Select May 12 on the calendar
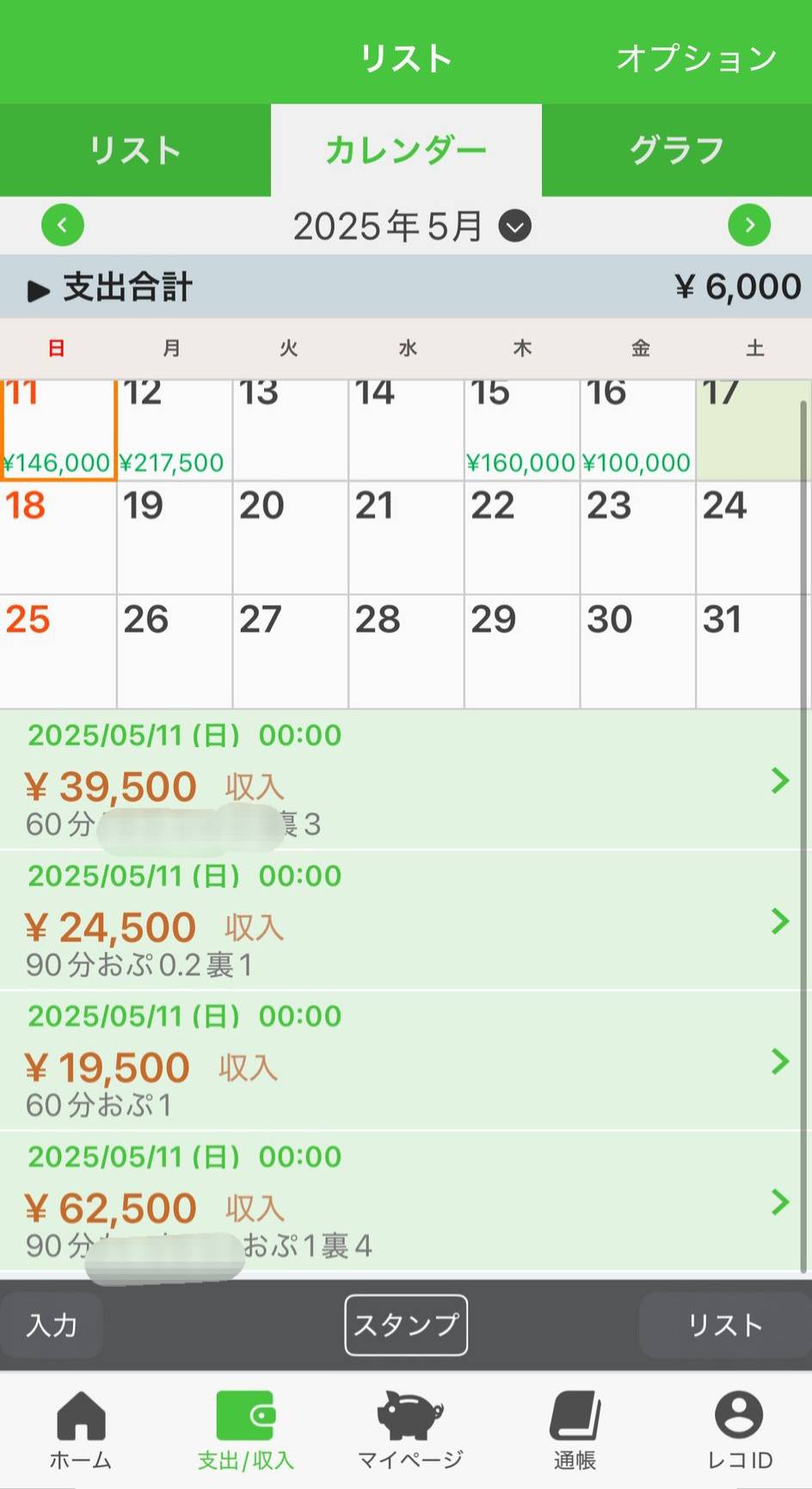812x1489 pixels. pos(175,429)
